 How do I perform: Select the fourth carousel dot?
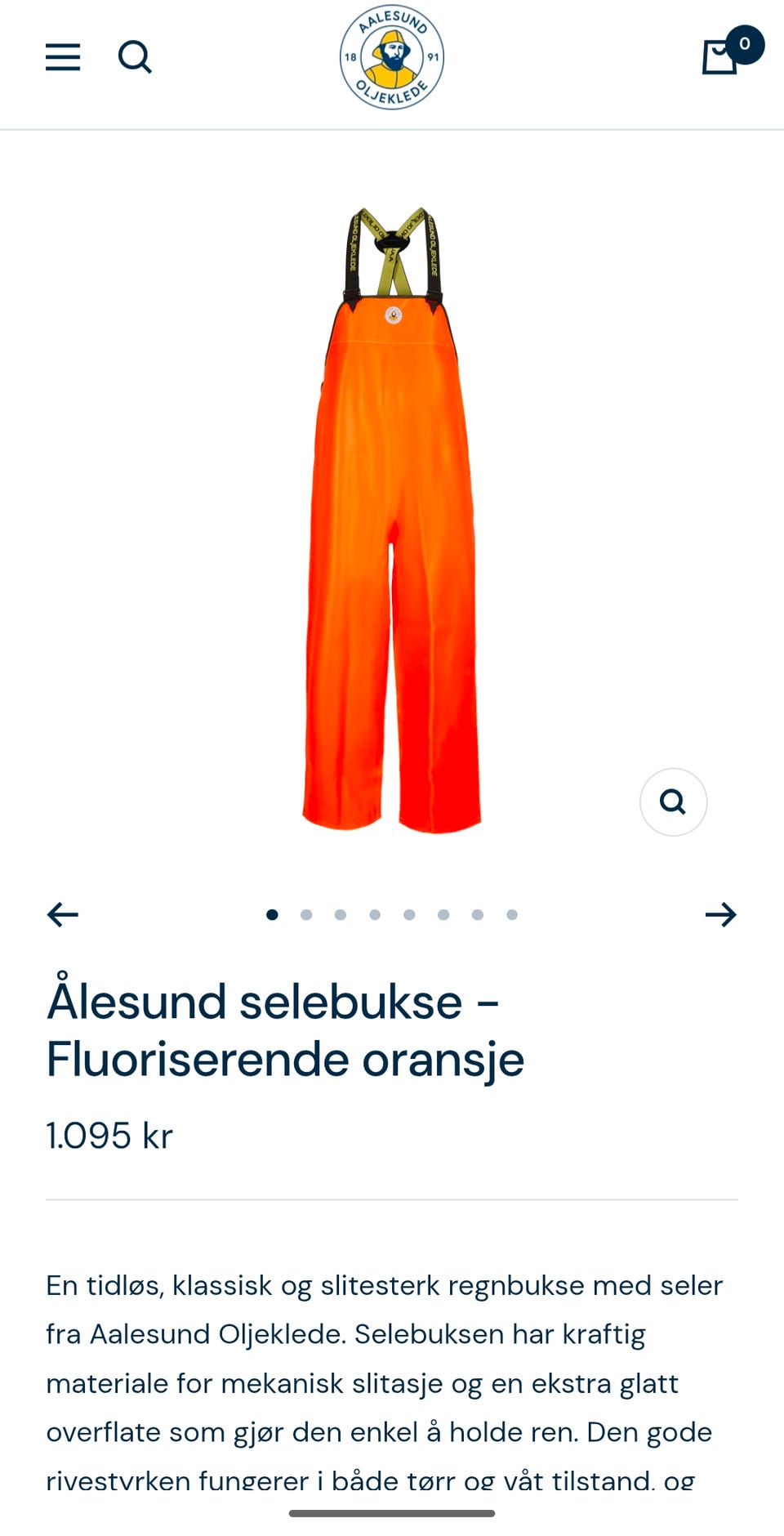coord(374,915)
